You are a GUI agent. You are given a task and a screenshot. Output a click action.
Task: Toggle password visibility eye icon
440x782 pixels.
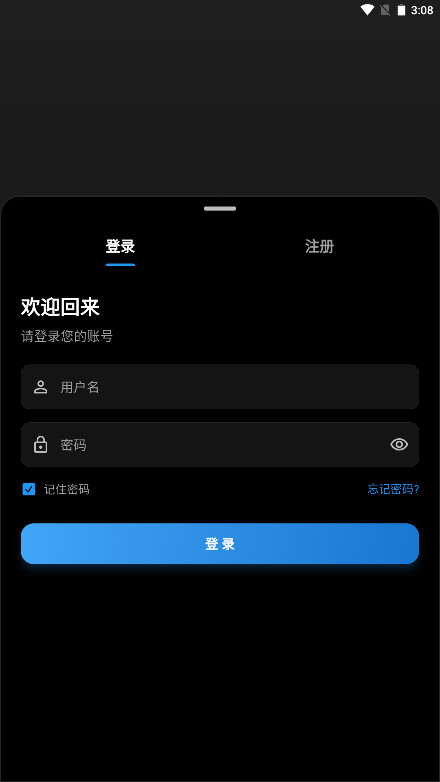pyautogui.click(x=399, y=444)
